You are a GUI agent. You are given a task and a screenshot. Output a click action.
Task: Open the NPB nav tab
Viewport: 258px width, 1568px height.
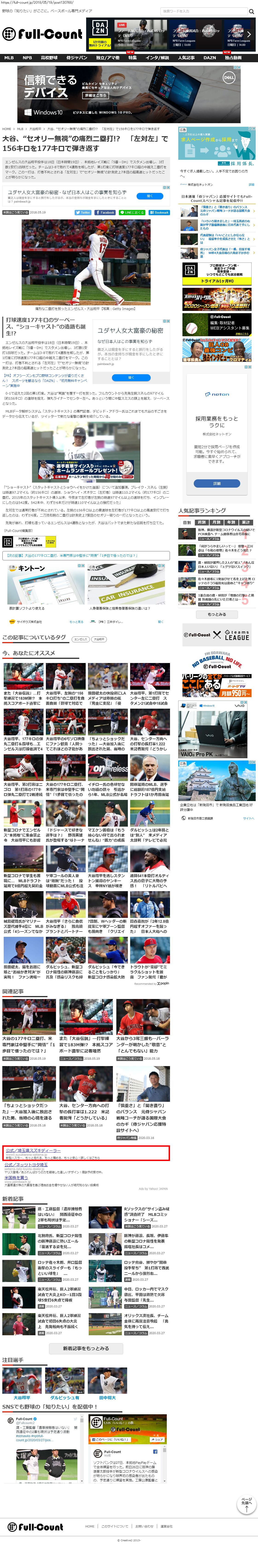(27, 58)
